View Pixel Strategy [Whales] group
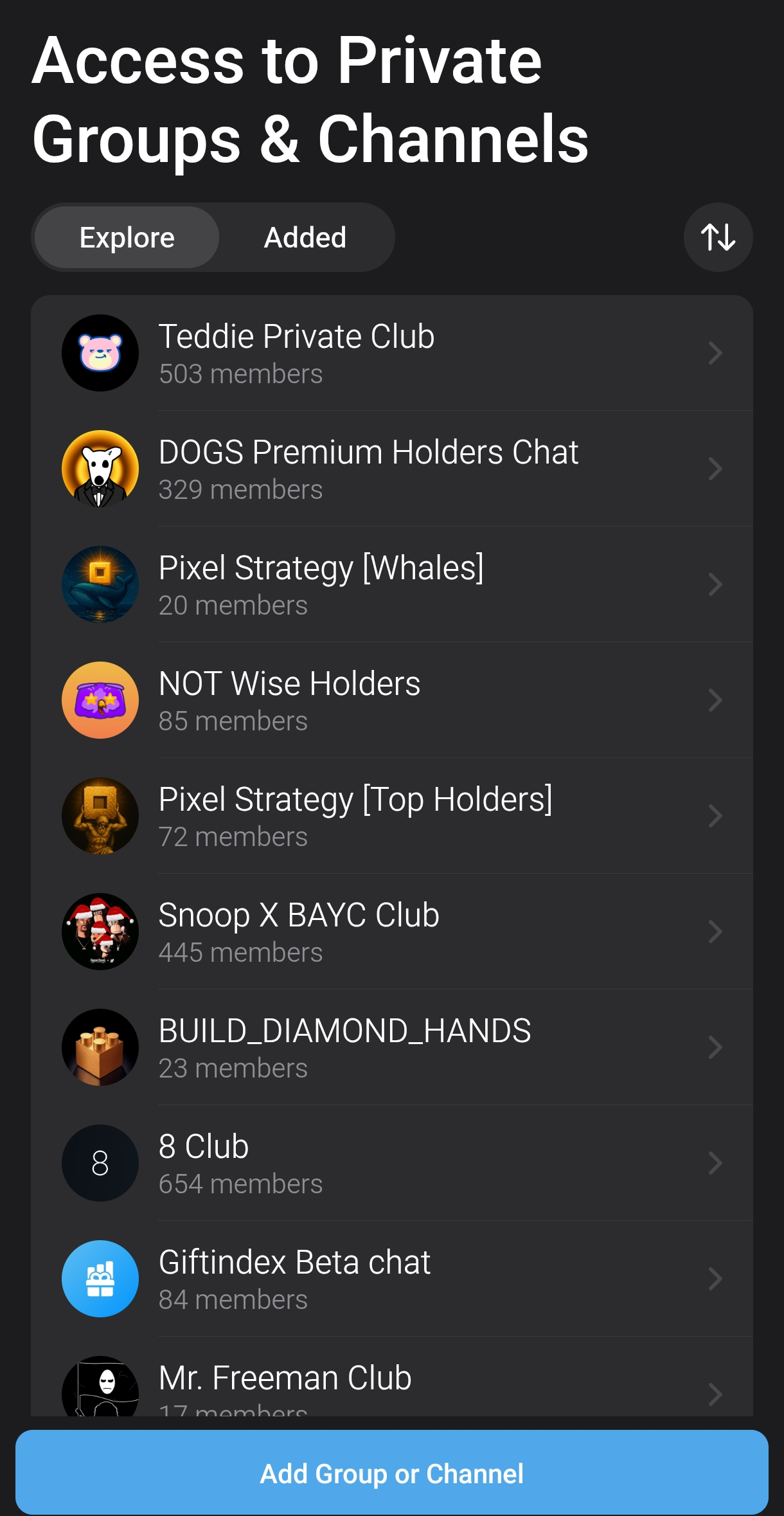Viewport: 784px width, 1516px height. click(392, 584)
